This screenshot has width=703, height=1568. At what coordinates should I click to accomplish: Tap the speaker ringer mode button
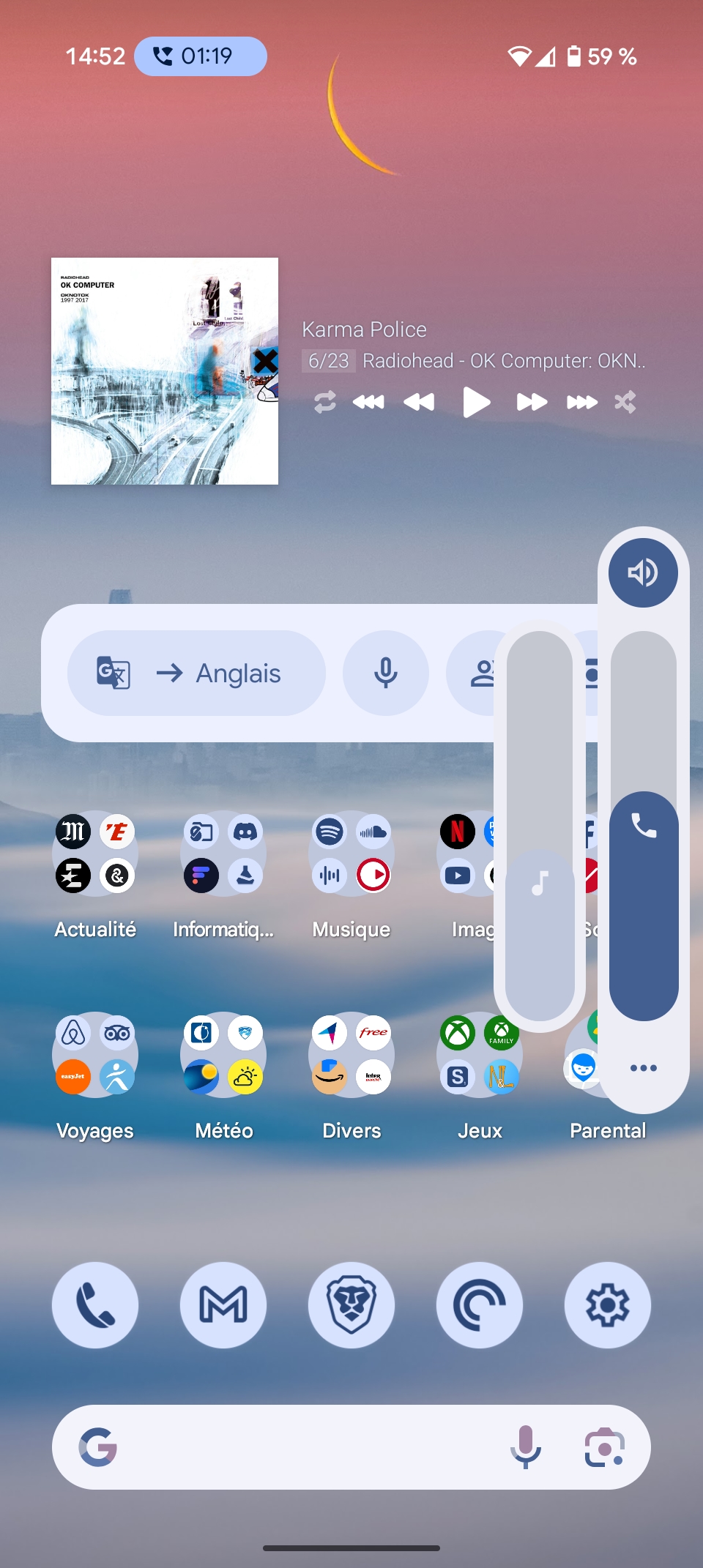coord(643,572)
